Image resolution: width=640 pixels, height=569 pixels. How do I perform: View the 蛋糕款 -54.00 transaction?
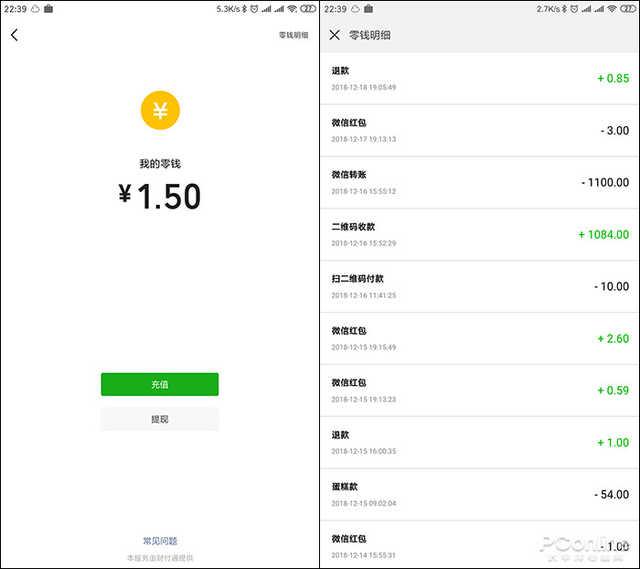[480, 494]
